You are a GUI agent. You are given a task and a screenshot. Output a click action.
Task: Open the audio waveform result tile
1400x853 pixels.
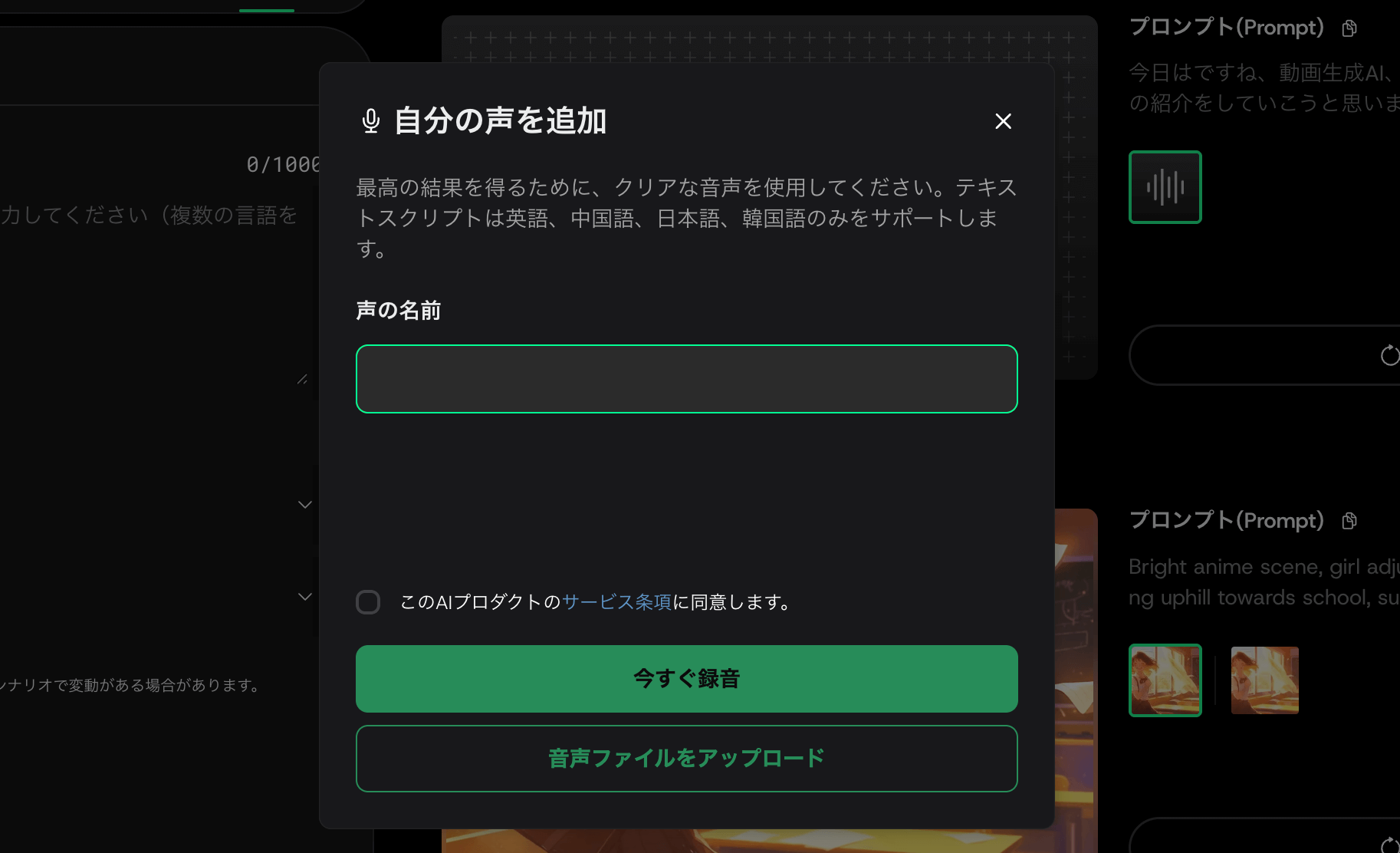point(1165,187)
